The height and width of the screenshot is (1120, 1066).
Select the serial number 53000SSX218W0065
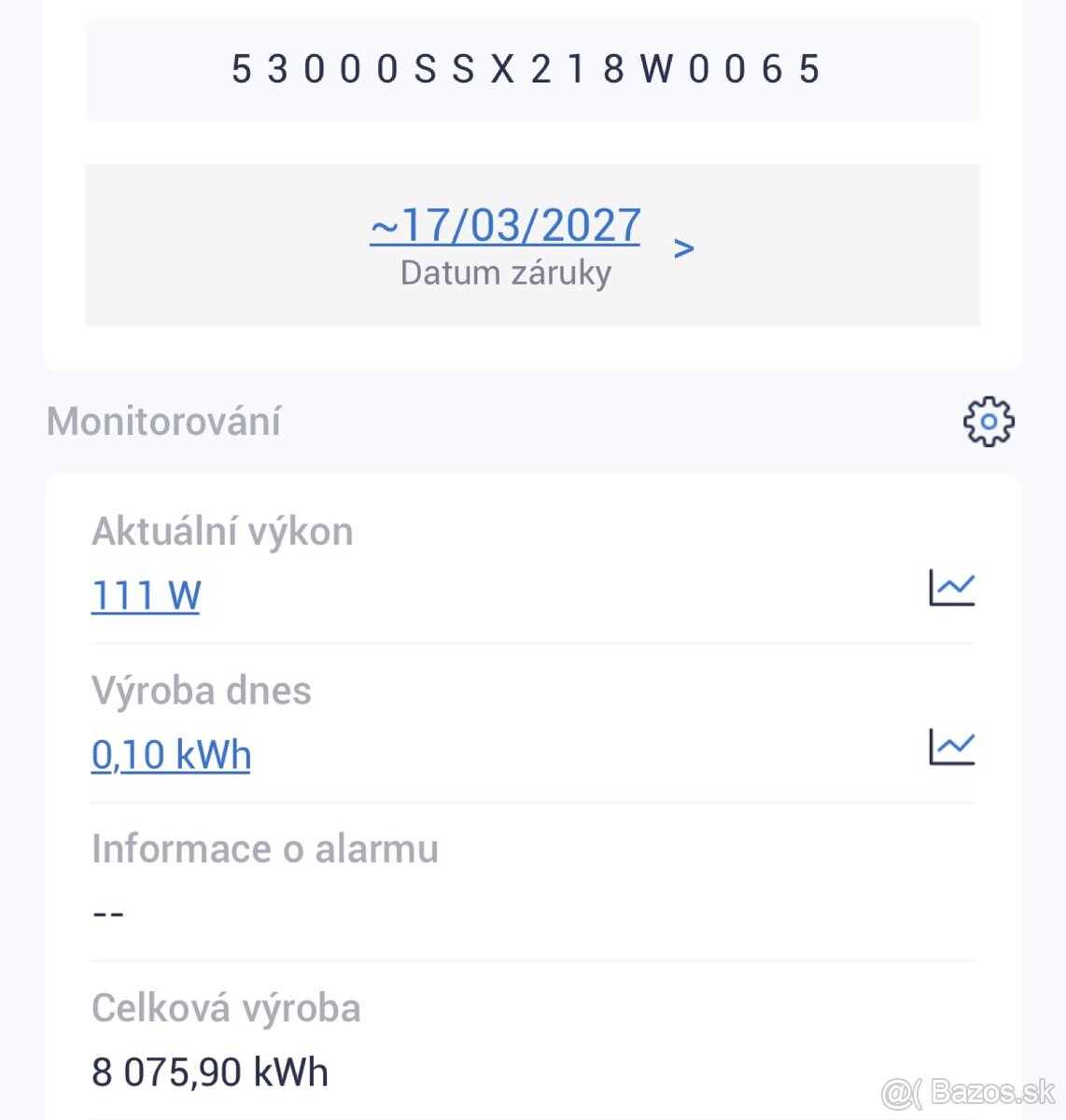[526, 68]
